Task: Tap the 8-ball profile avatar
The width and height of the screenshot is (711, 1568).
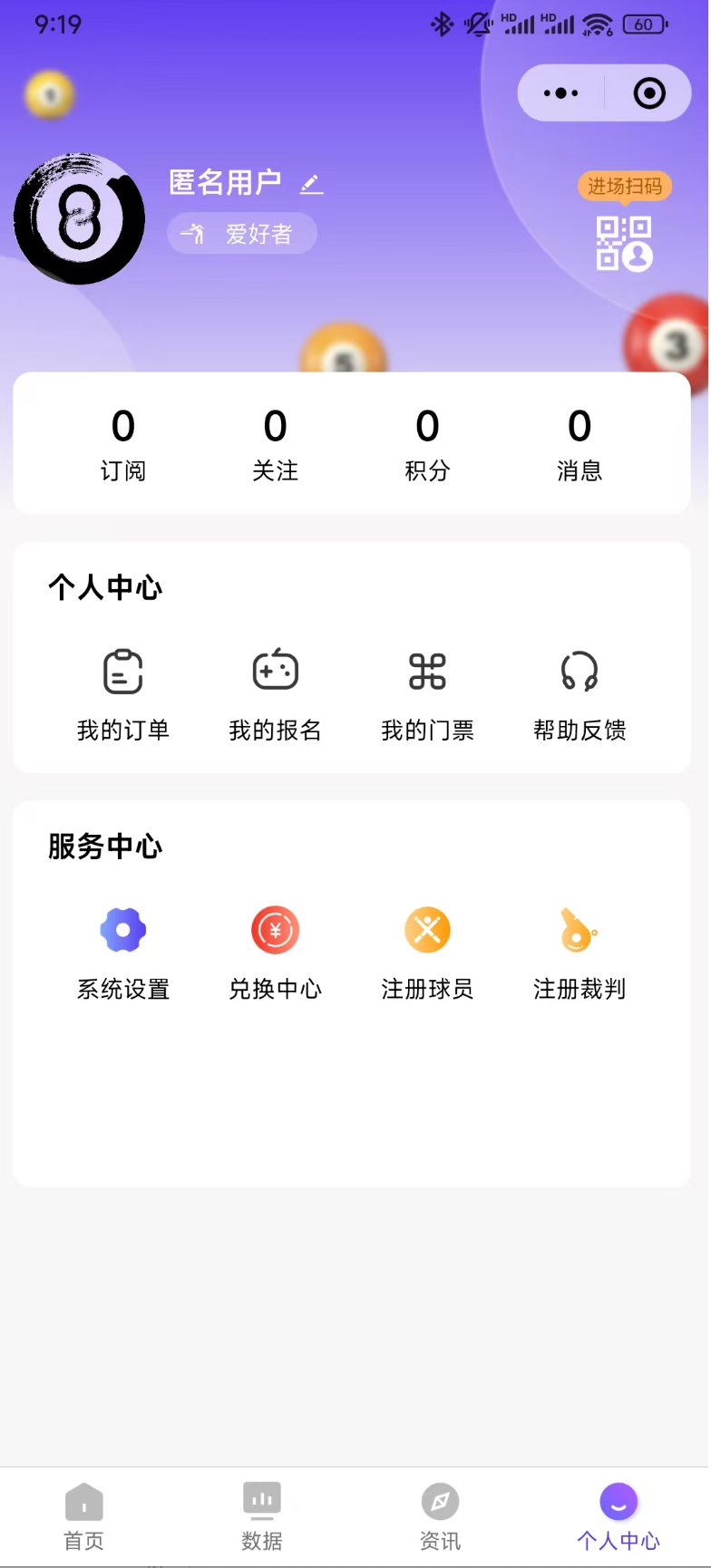Action: (x=80, y=218)
